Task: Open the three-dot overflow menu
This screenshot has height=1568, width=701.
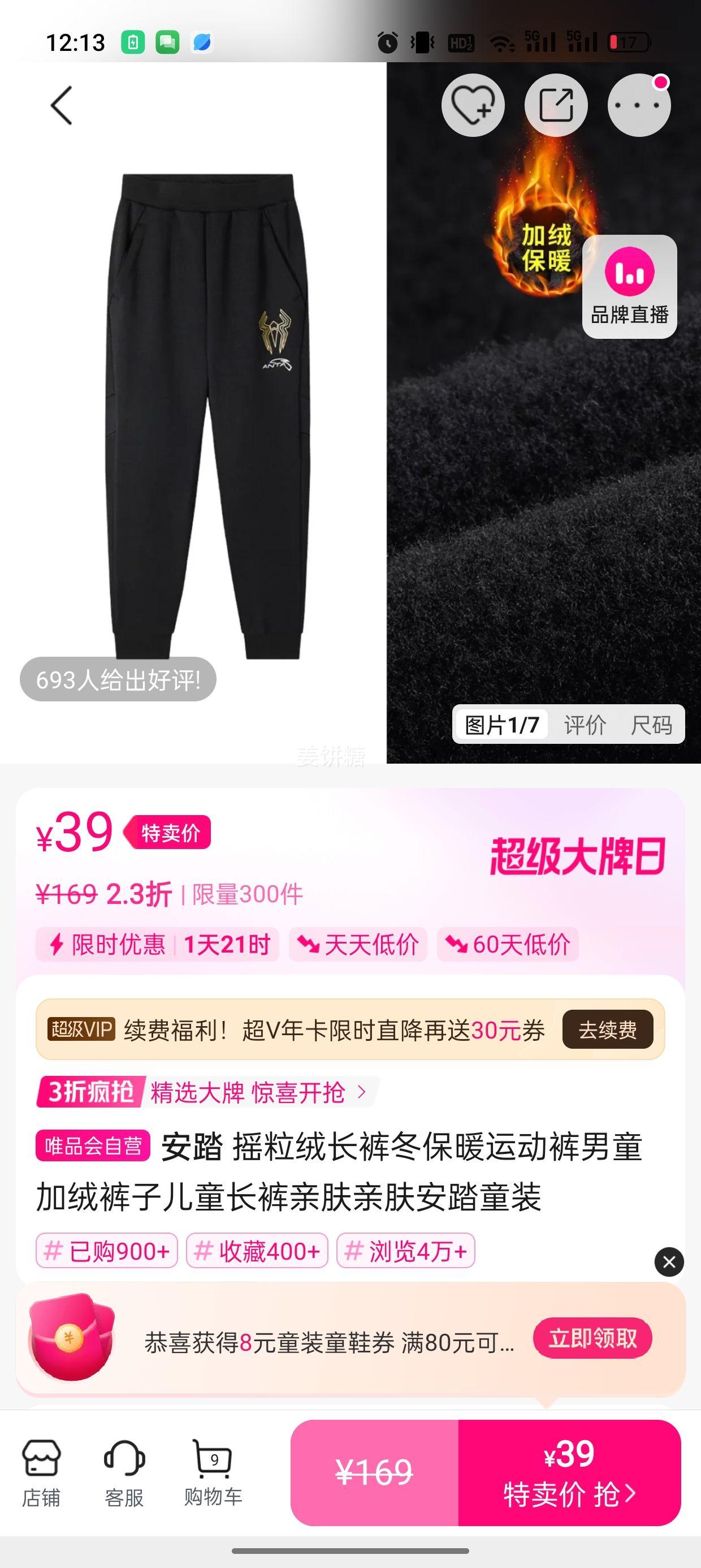Action: [638, 105]
